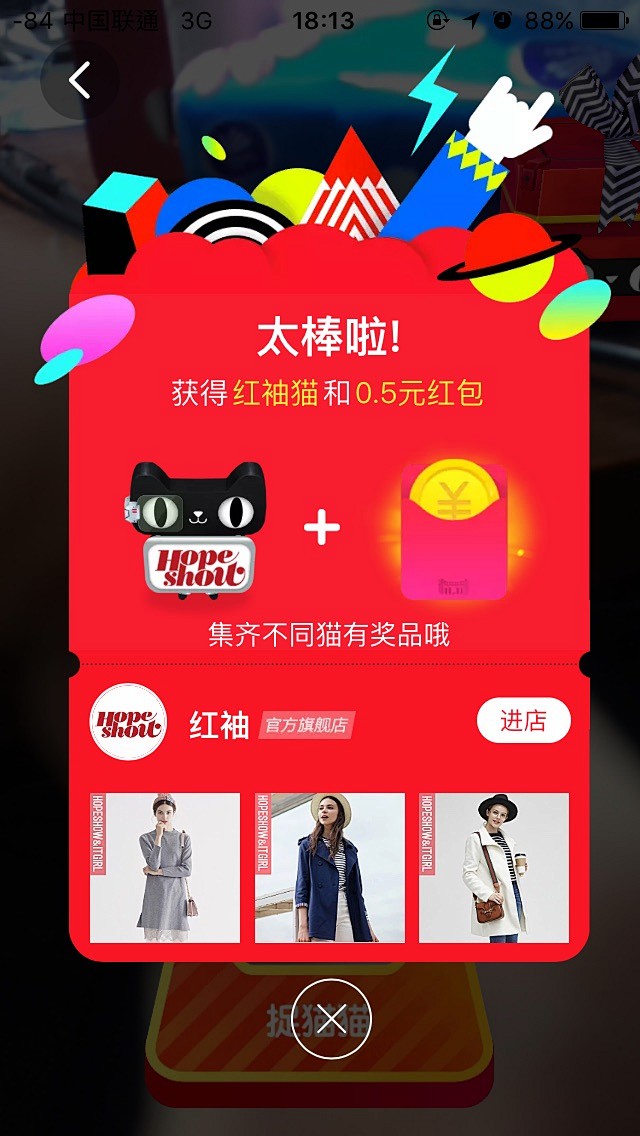Go back with the top-left arrow

click(x=79, y=80)
